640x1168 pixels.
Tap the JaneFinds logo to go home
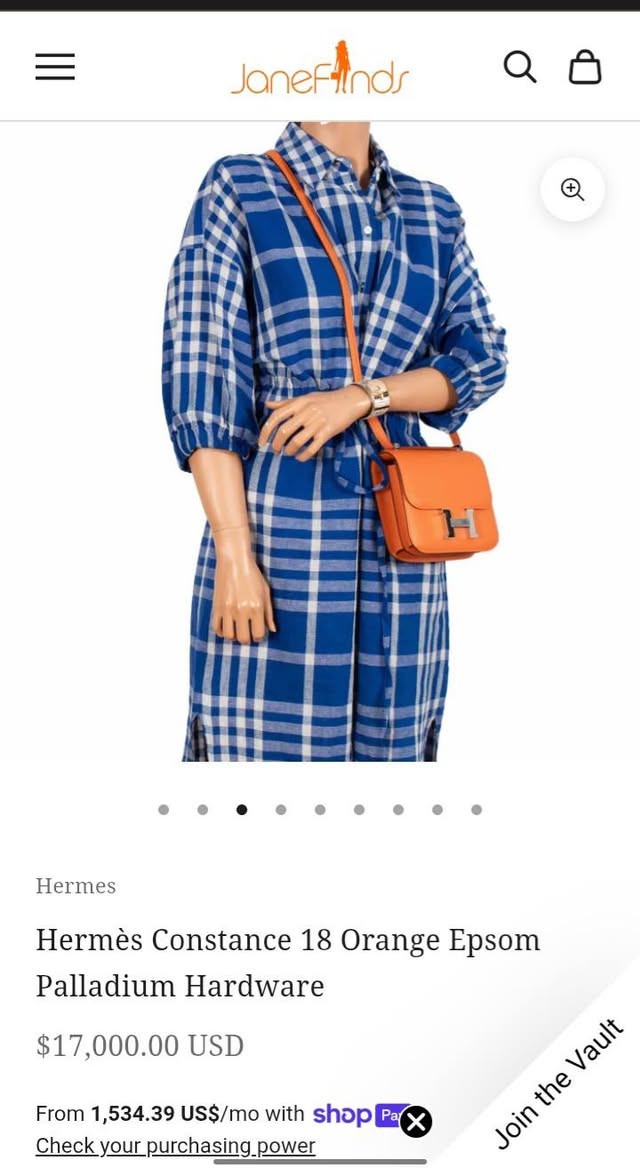coord(320,69)
